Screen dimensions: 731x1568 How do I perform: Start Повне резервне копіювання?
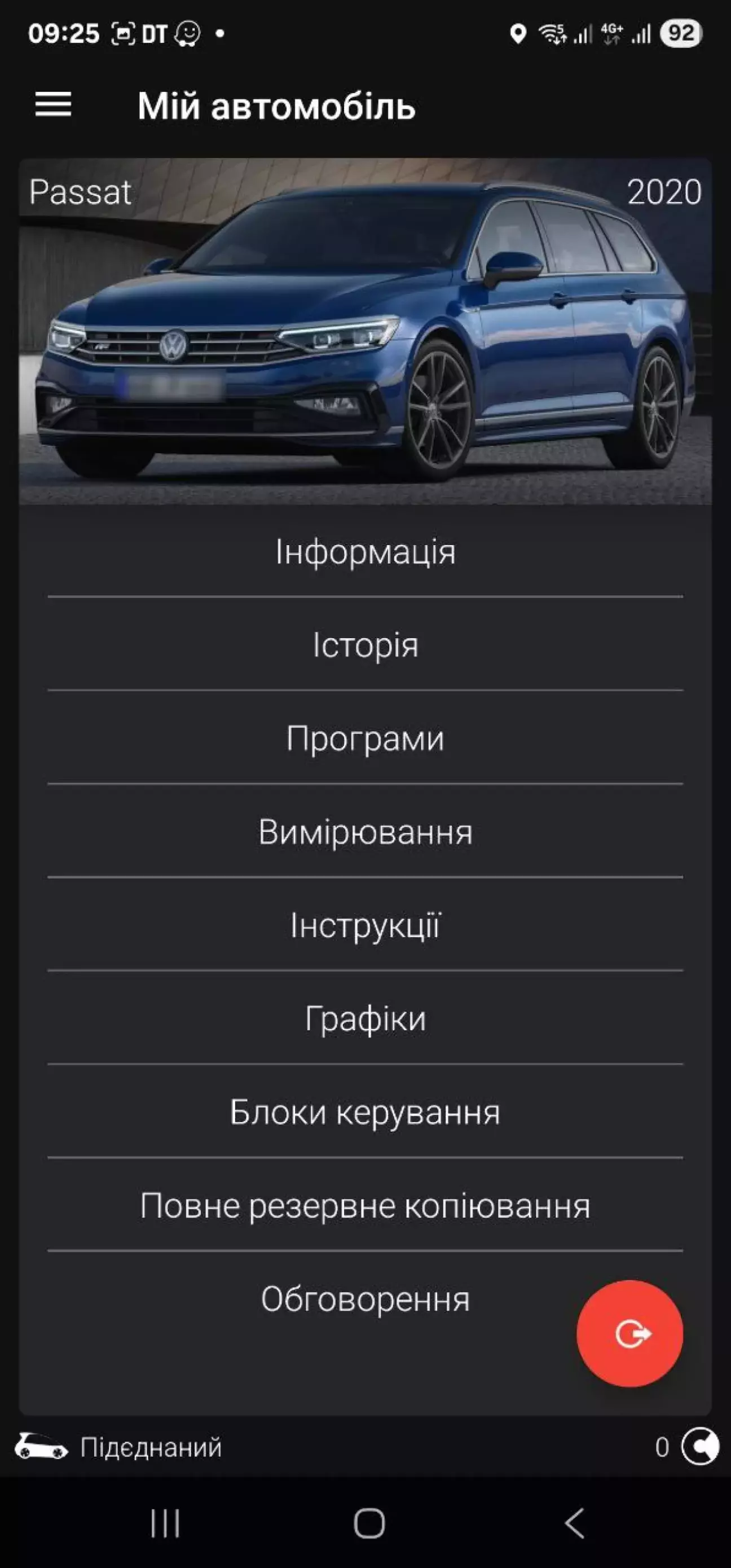pos(365,1205)
